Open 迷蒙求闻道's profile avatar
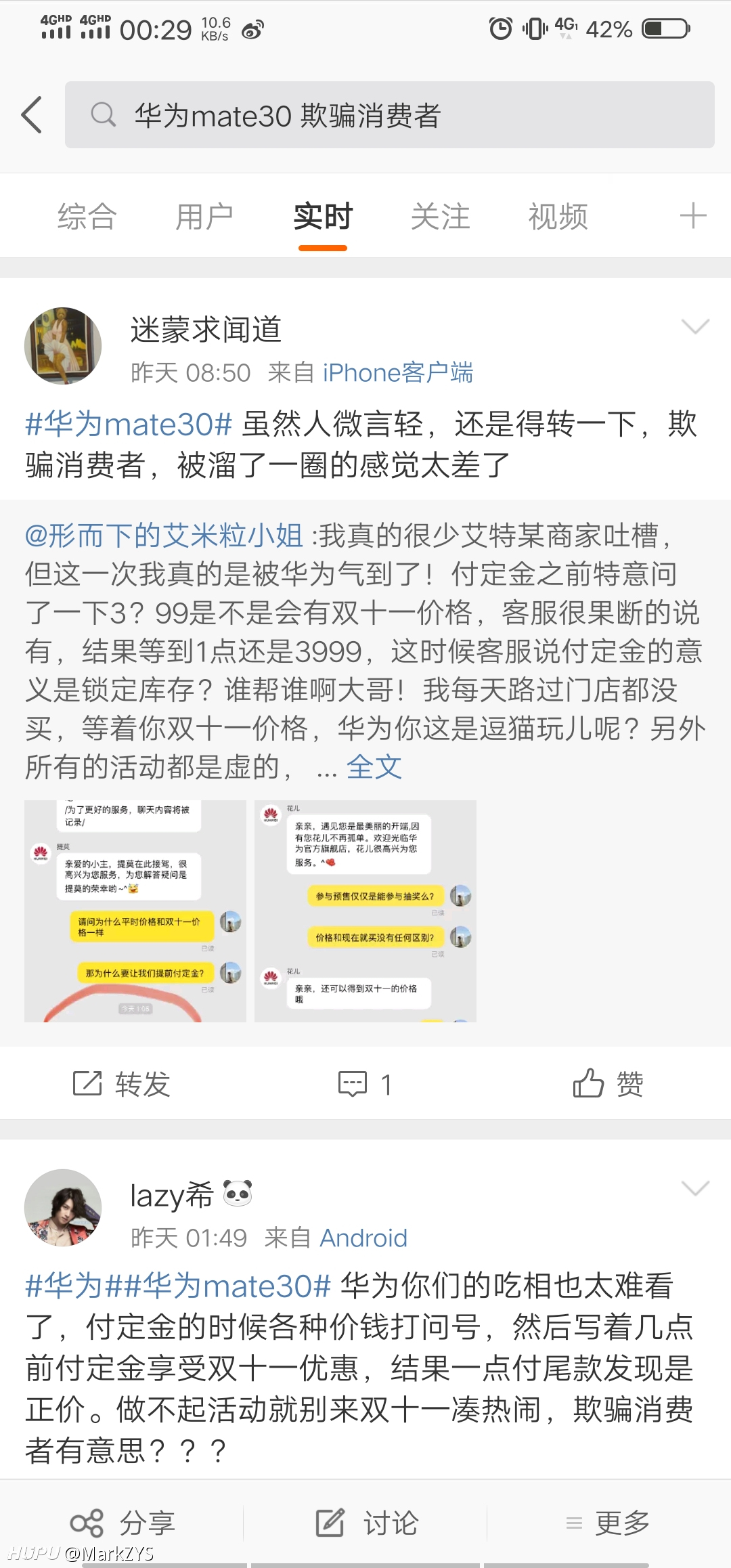This screenshot has height=1568, width=731. [x=63, y=346]
